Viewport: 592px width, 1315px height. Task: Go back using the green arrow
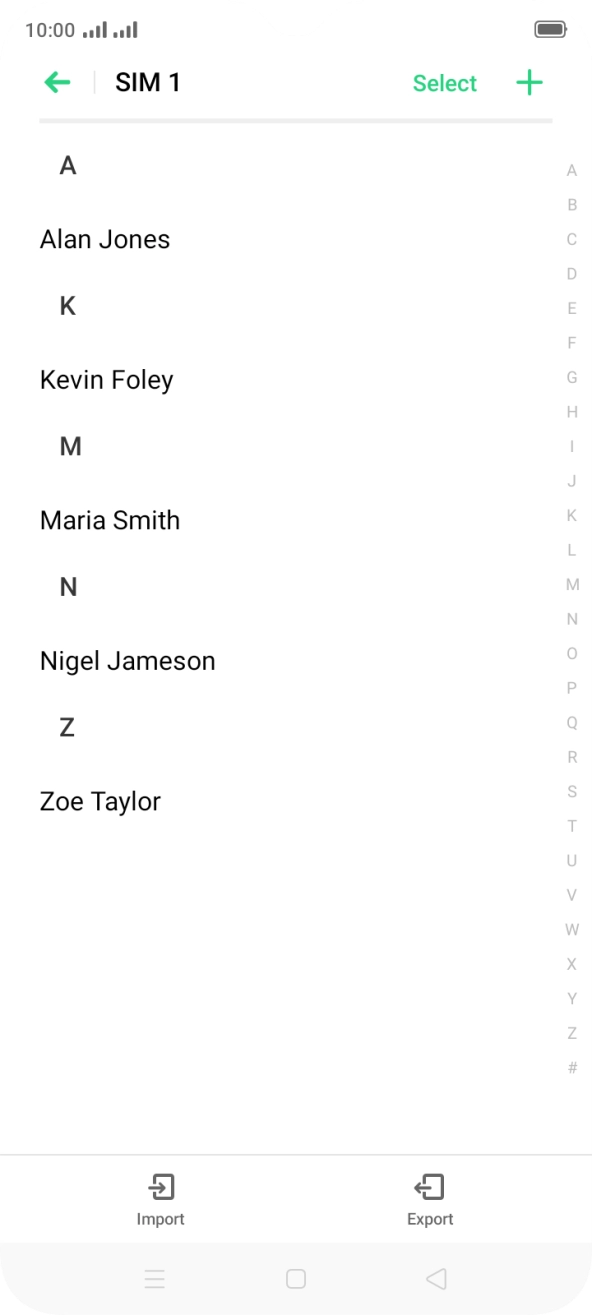coord(58,83)
